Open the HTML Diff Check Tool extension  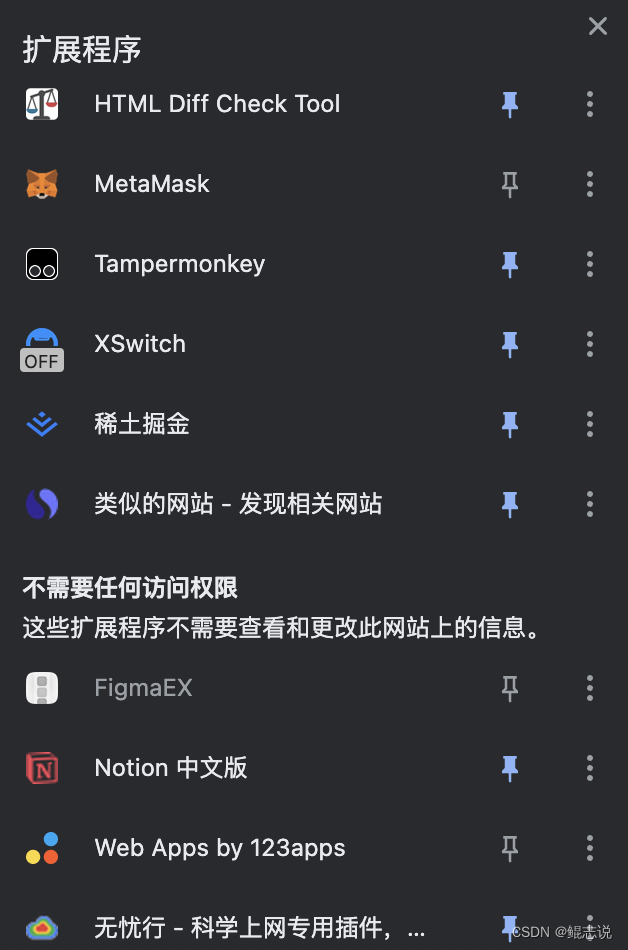[217, 104]
